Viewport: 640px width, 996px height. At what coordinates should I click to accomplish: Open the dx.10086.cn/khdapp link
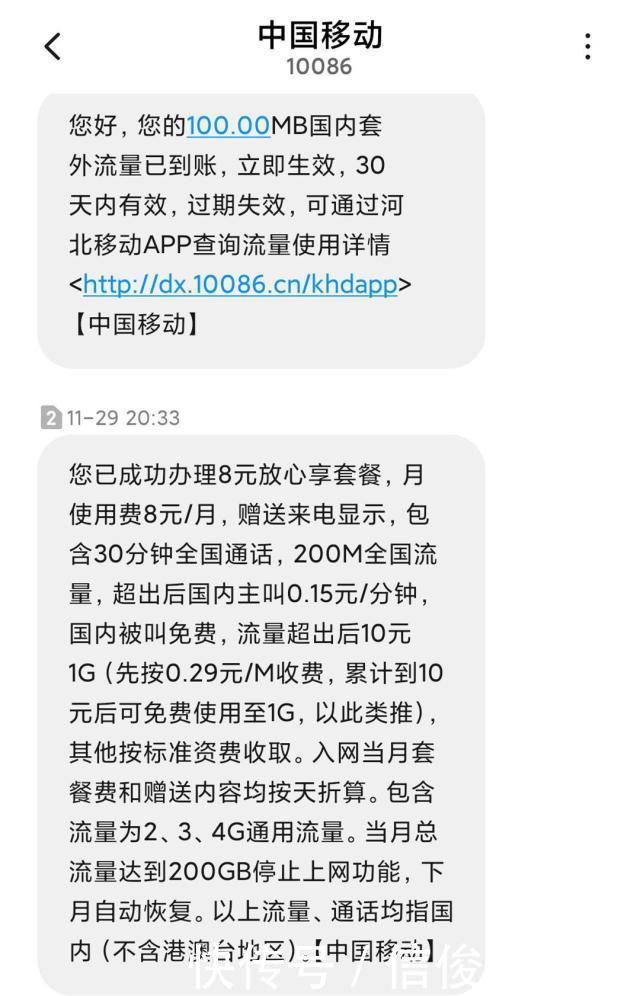point(240,284)
